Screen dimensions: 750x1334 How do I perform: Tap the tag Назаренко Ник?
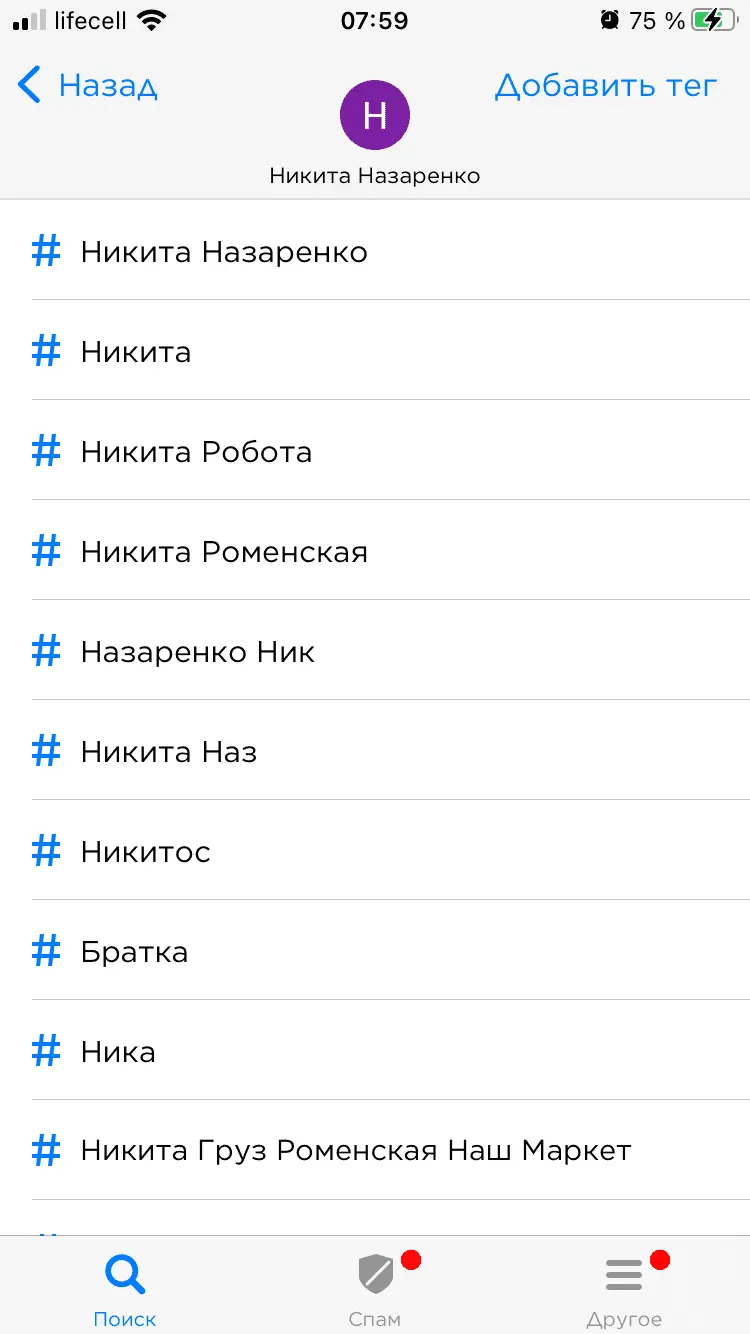tap(198, 652)
